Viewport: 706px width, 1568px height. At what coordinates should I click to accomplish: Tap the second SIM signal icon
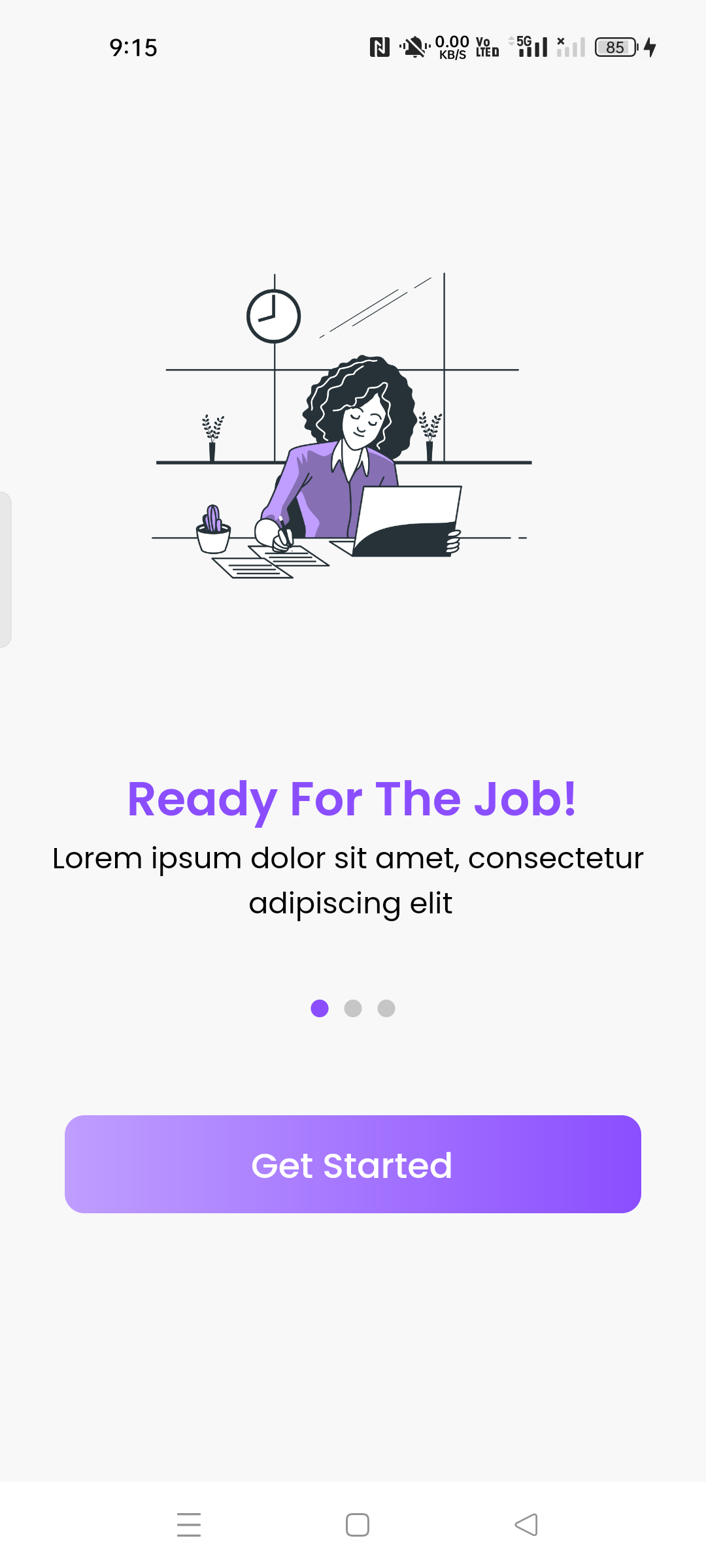570,46
